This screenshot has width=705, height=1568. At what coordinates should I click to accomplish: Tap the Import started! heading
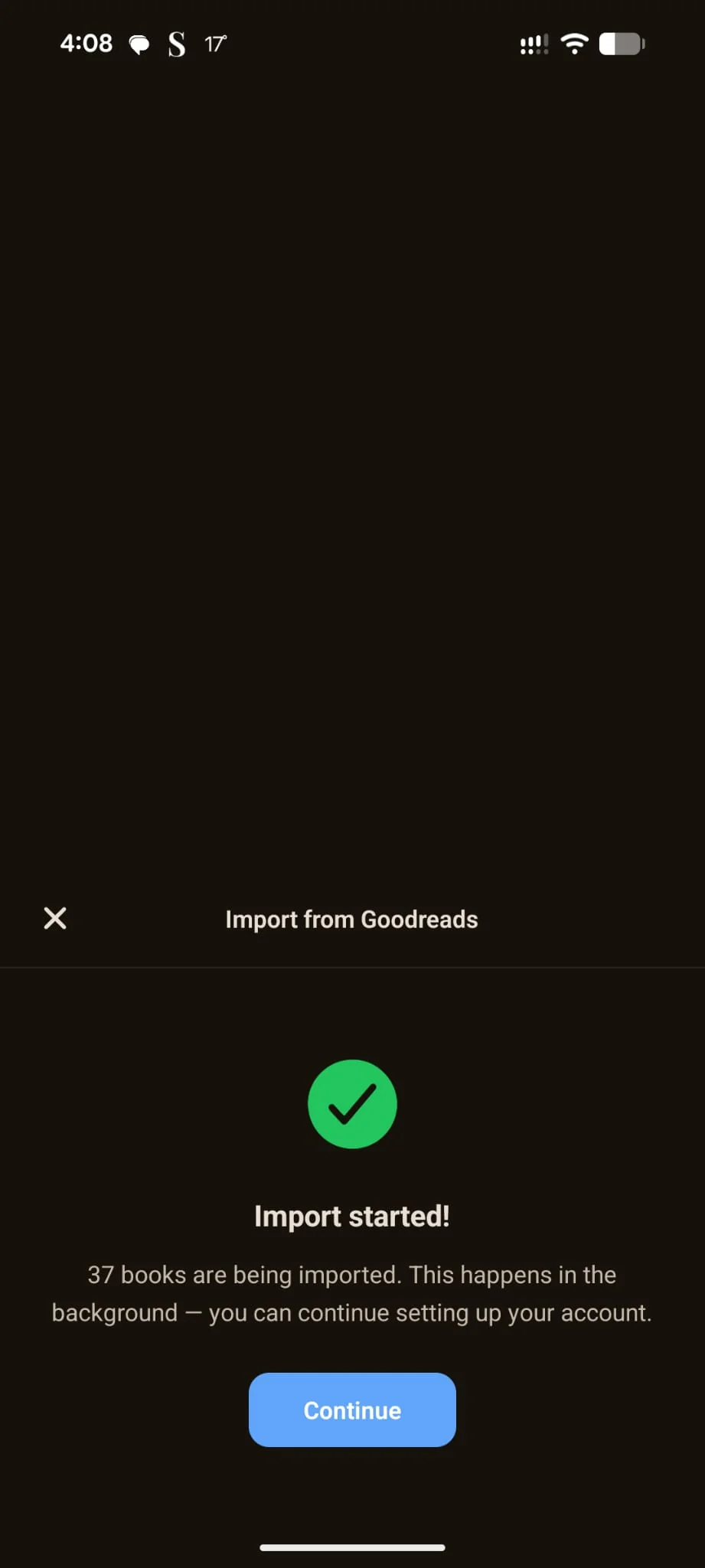[x=352, y=1216]
